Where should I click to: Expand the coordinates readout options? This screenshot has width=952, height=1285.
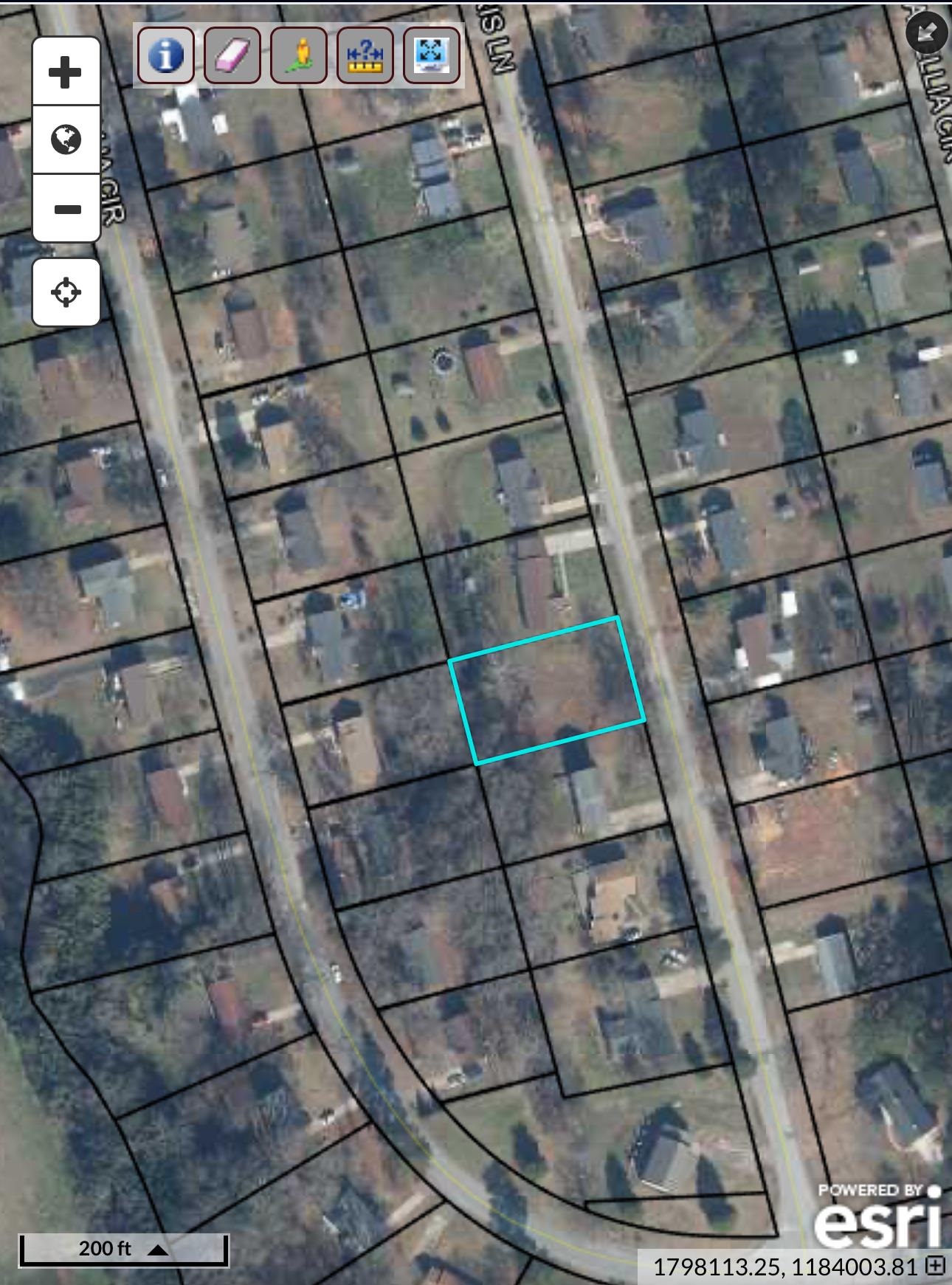coord(936,1266)
